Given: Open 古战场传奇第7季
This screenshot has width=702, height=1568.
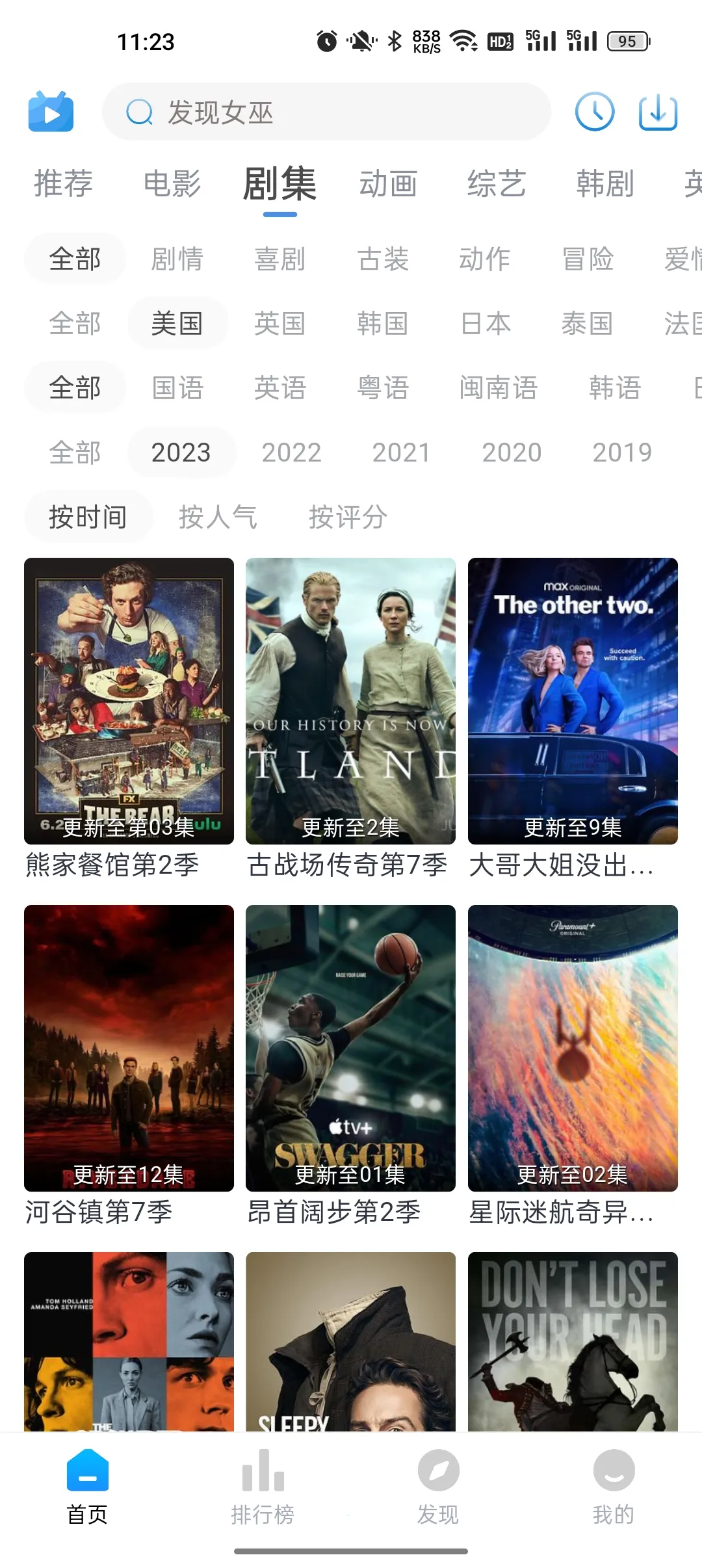Looking at the screenshot, I should [x=350, y=702].
